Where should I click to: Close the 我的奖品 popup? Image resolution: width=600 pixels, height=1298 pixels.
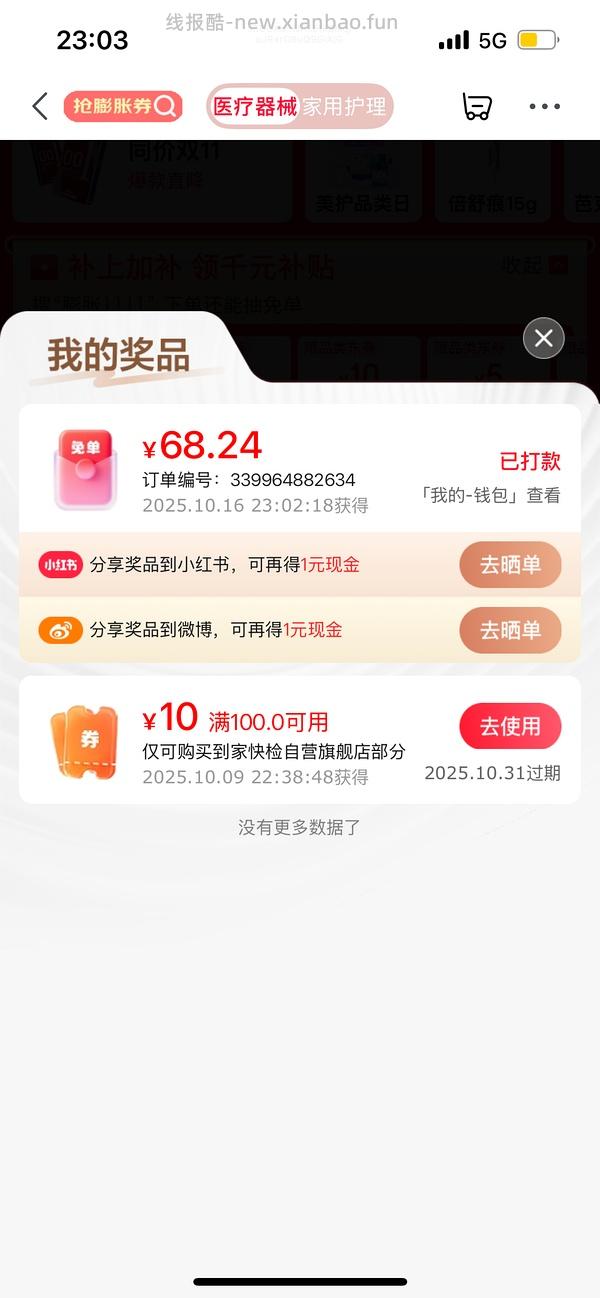(x=543, y=338)
